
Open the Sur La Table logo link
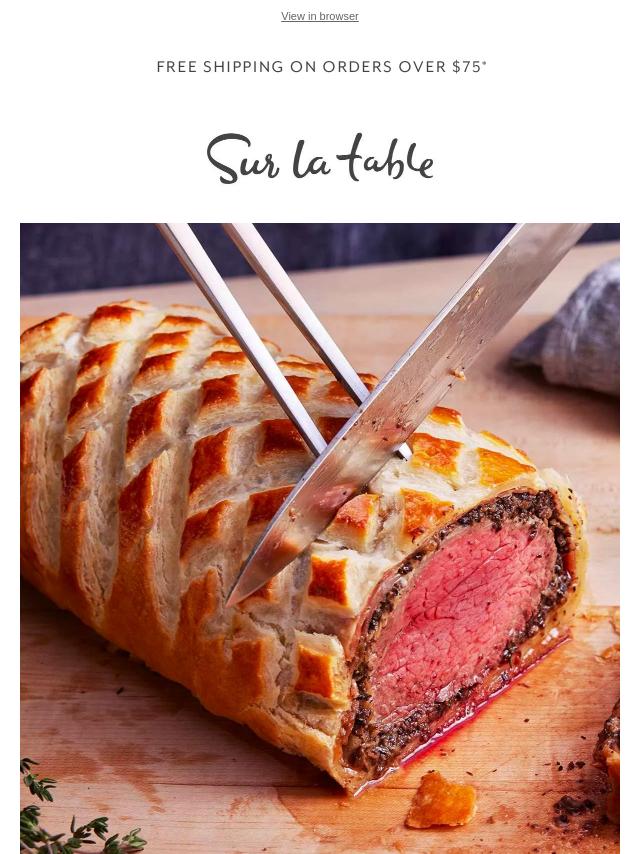point(320,160)
